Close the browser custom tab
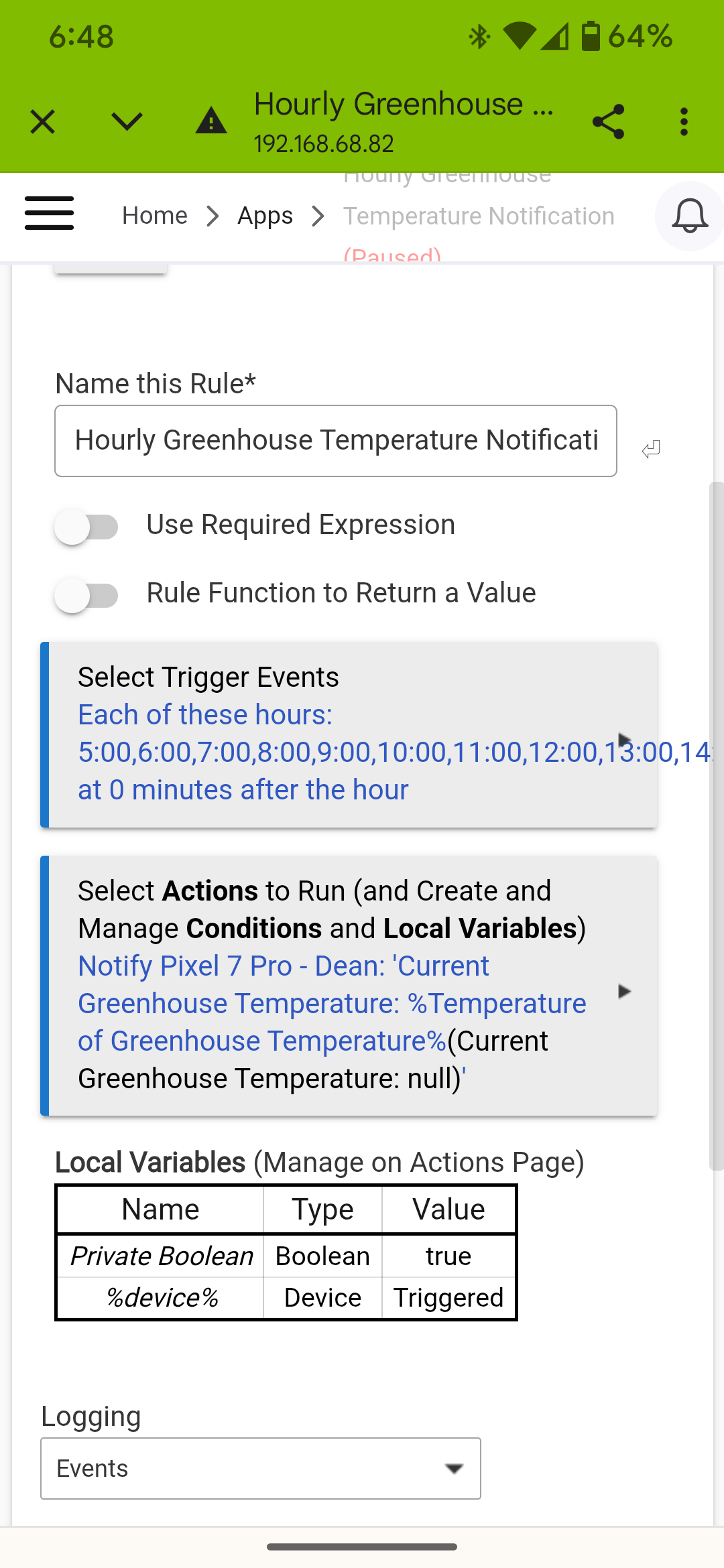The height and width of the screenshot is (1568, 724). coord(42,122)
